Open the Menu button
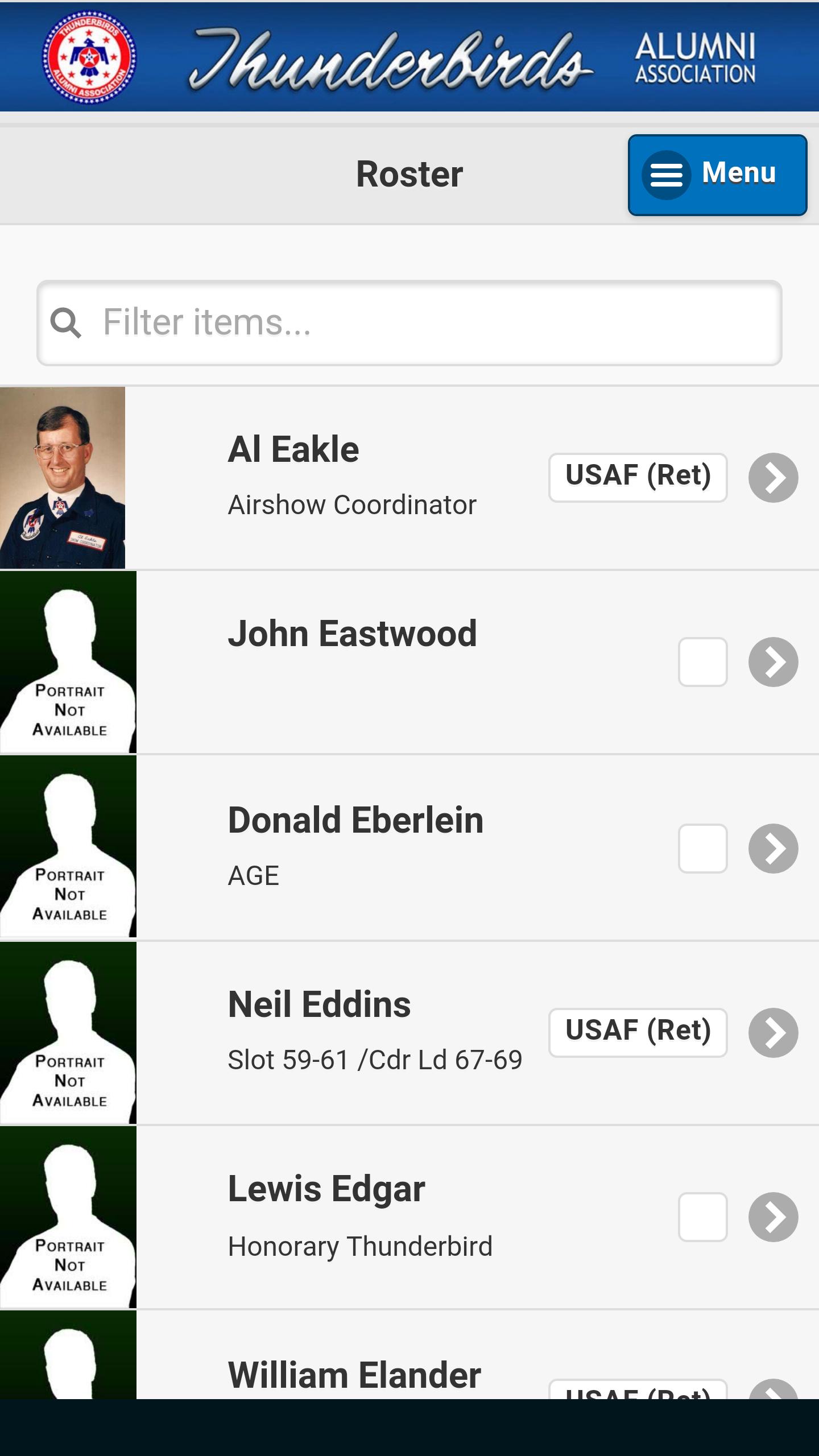 717,175
